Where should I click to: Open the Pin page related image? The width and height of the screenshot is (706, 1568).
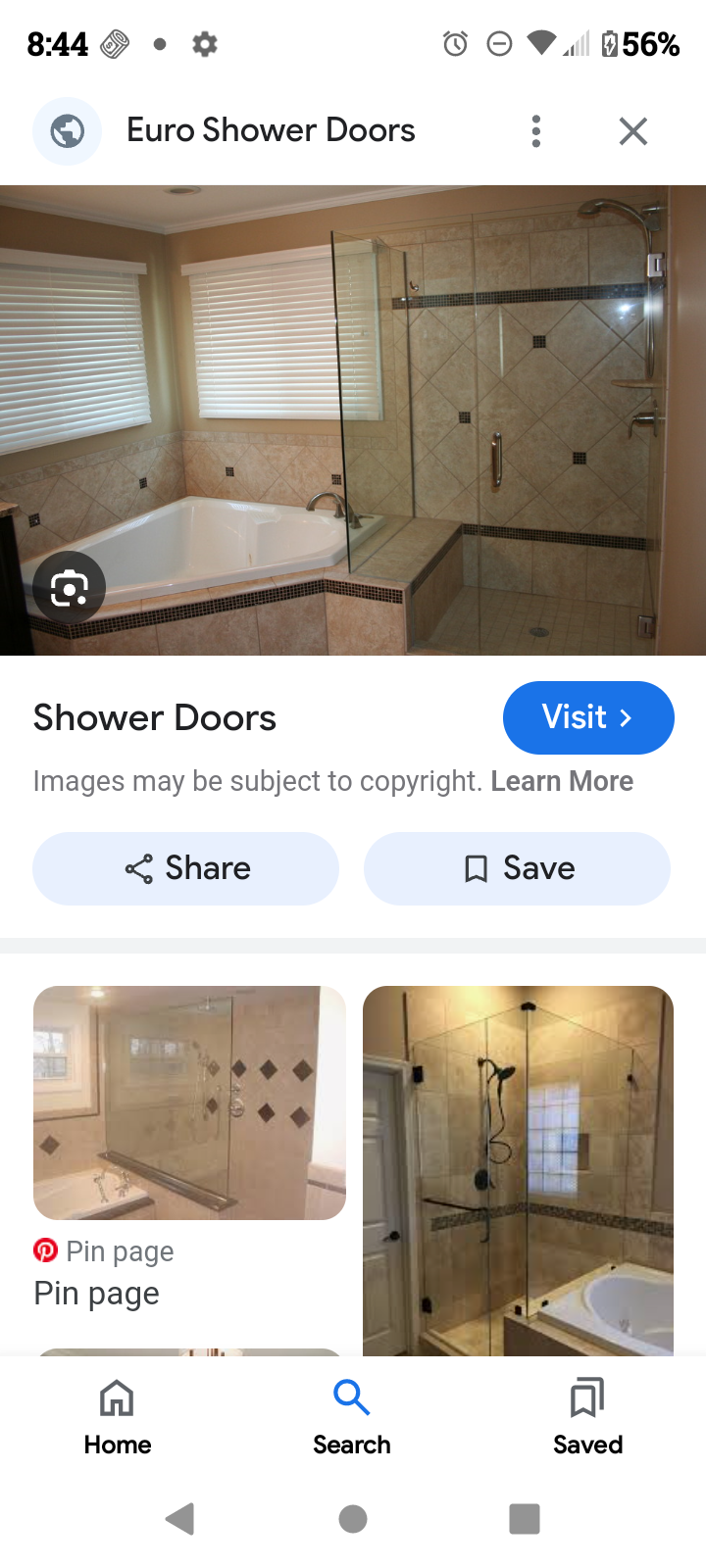click(x=189, y=1102)
